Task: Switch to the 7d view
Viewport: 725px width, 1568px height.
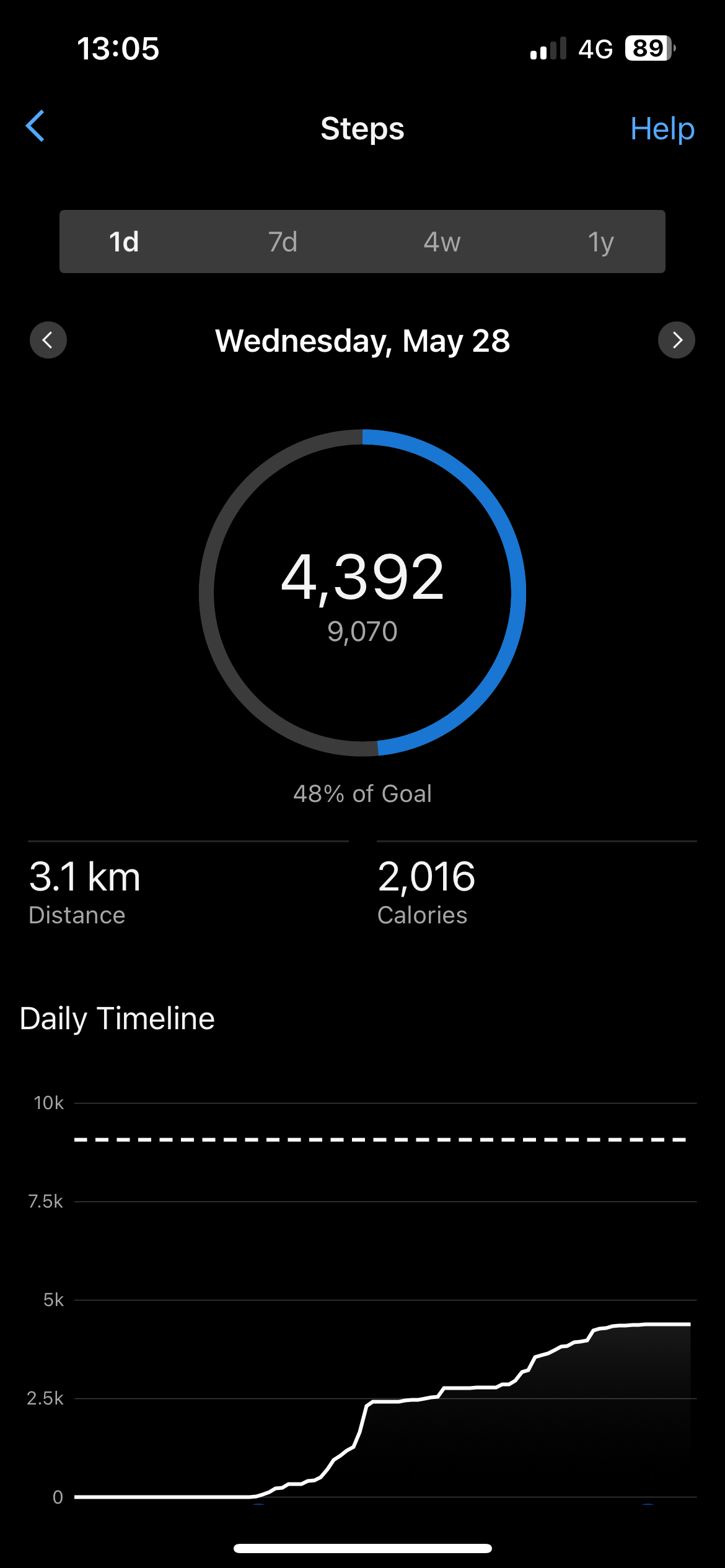Action: 283,242
